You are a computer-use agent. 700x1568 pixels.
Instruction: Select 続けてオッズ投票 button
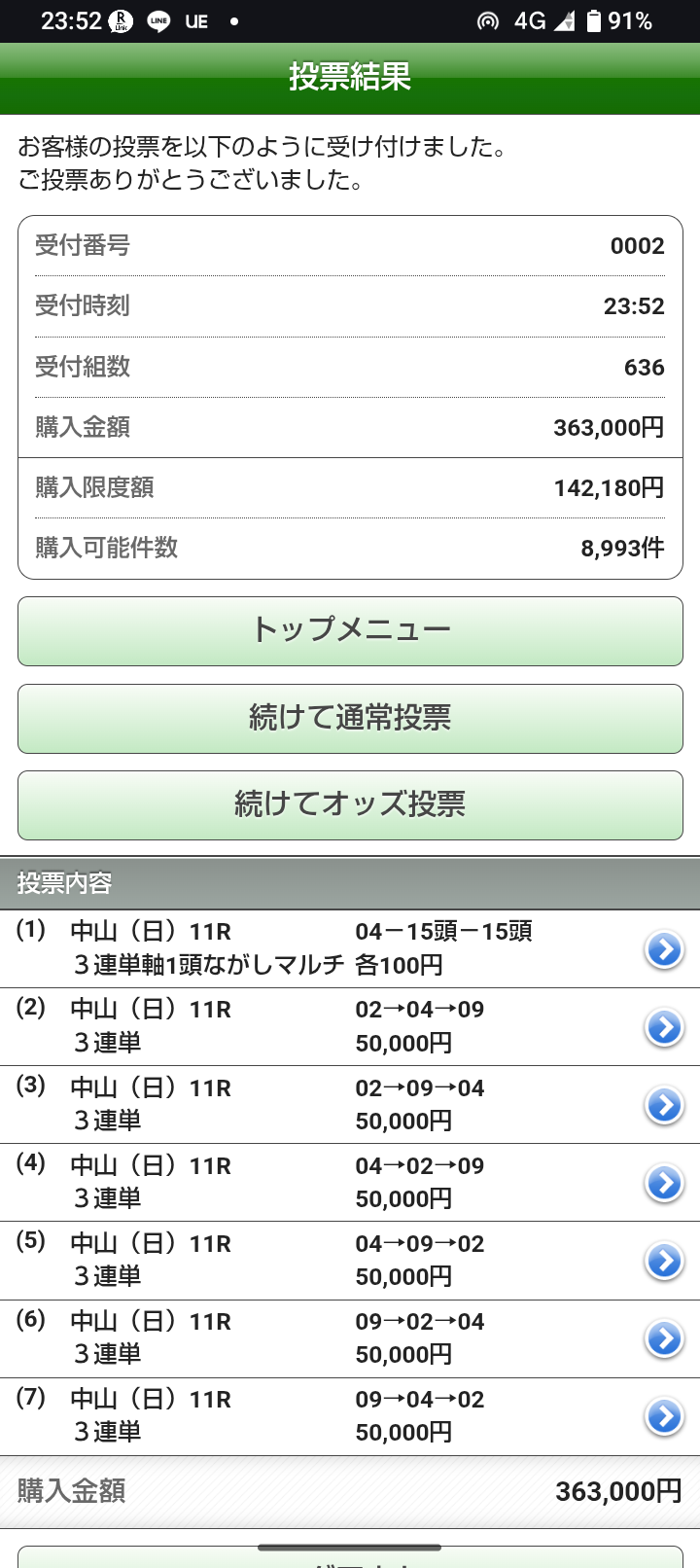[350, 804]
